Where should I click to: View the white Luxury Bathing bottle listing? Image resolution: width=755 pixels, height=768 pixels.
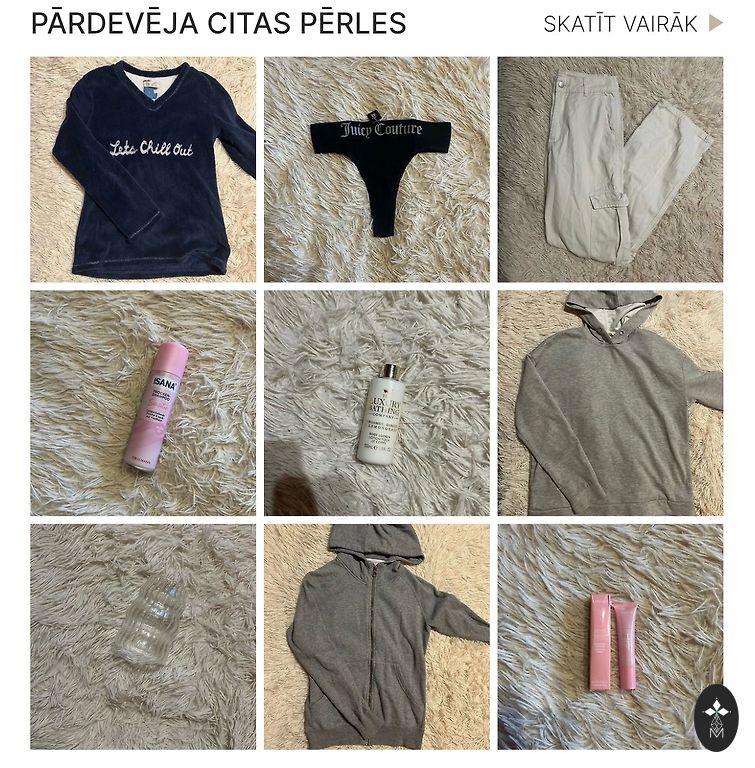point(377,403)
